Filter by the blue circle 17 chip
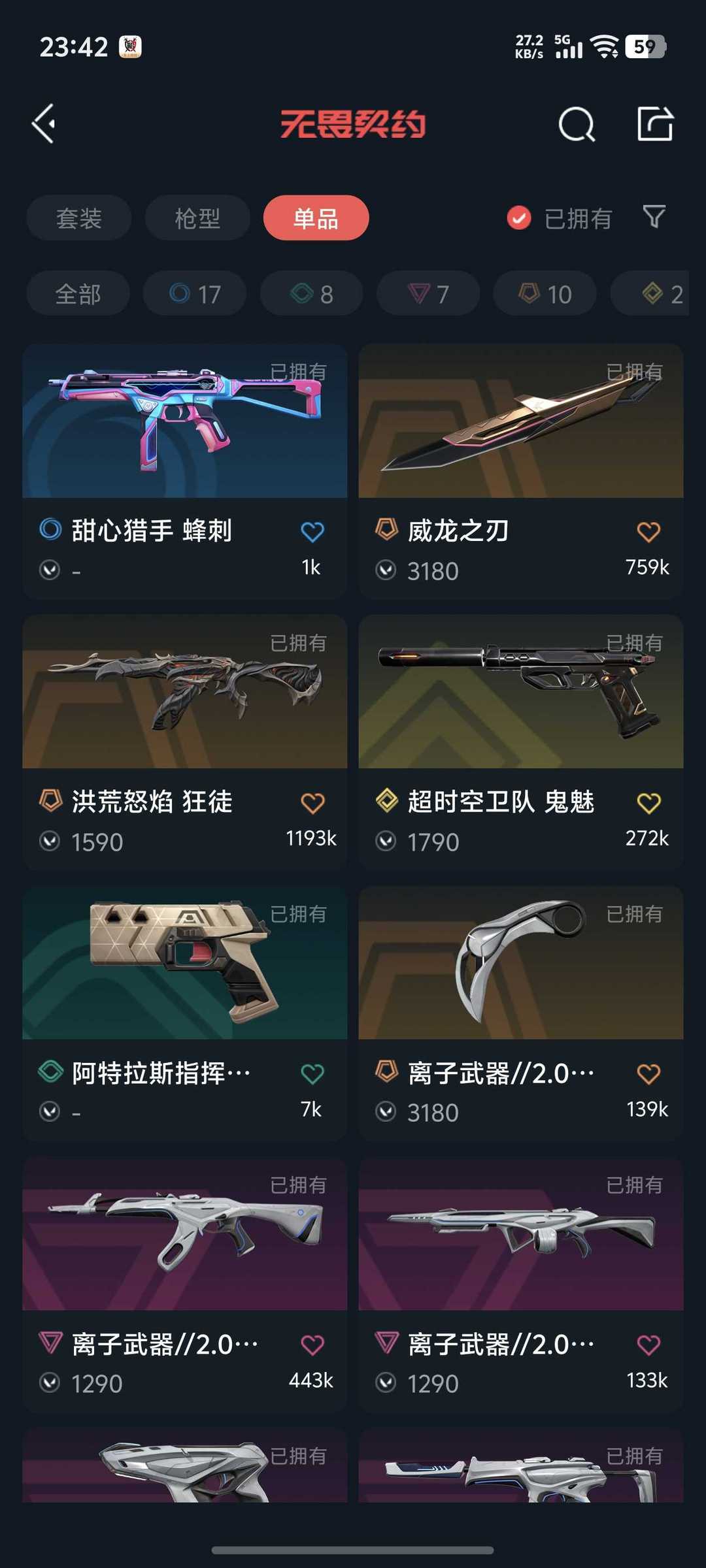The image size is (706, 1568). (x=195, y=294)
